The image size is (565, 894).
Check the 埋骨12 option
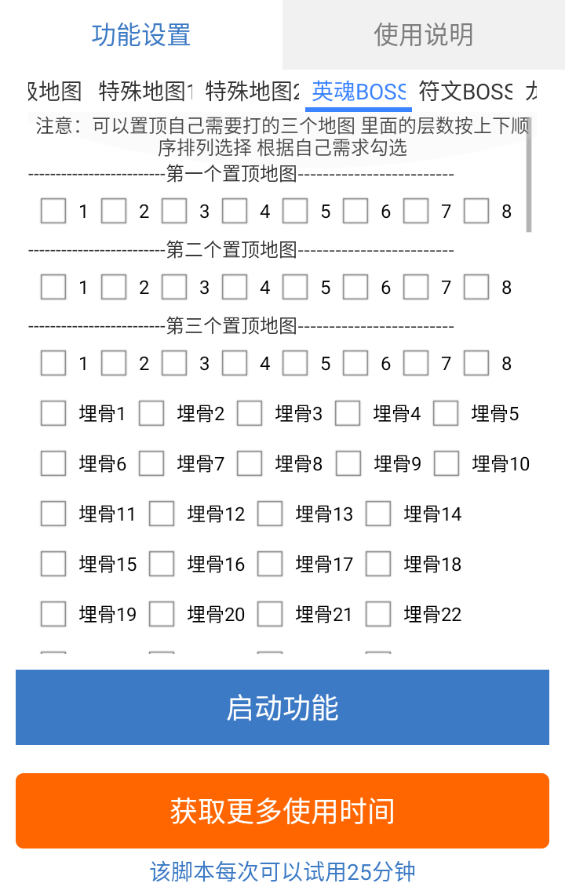(x=161, y=514)
